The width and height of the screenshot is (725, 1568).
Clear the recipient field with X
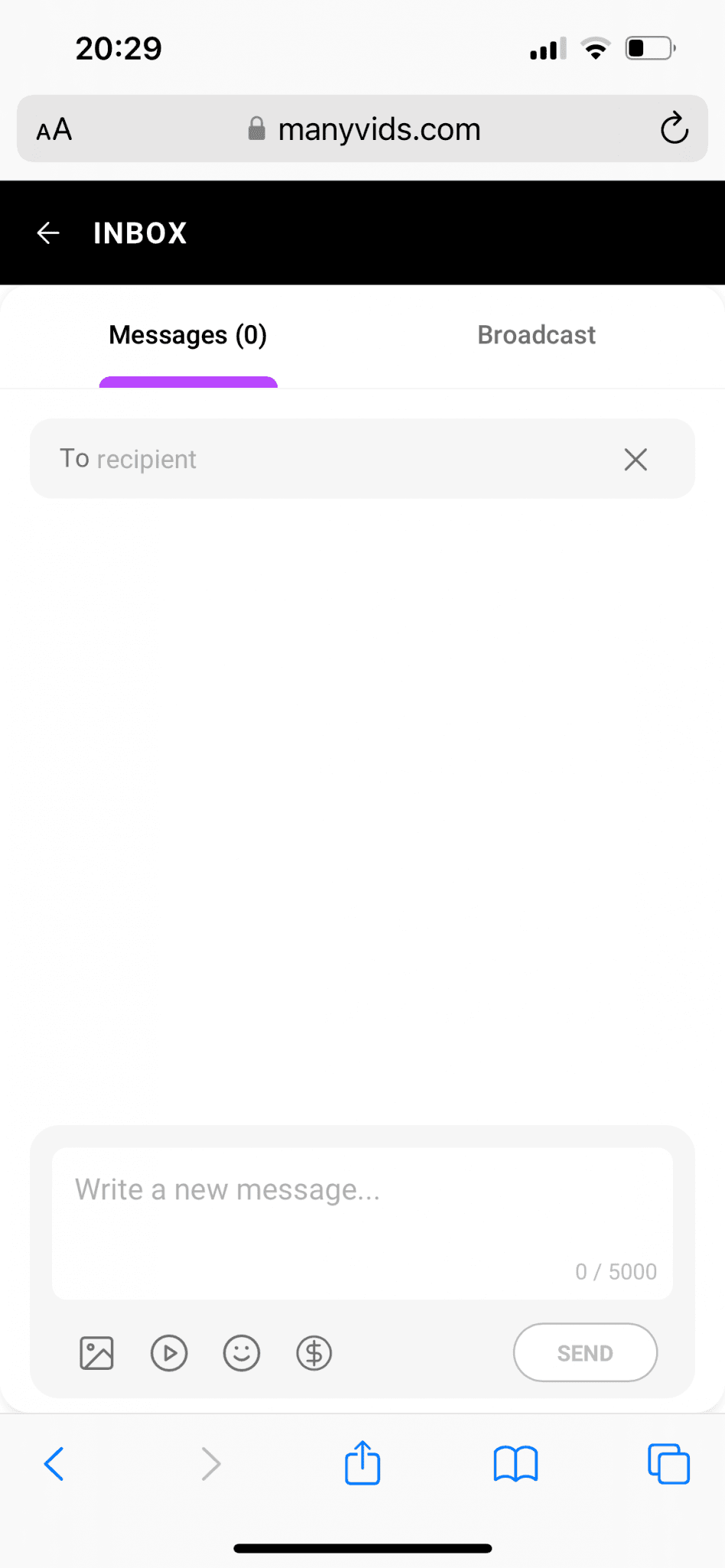click(636, 459)
